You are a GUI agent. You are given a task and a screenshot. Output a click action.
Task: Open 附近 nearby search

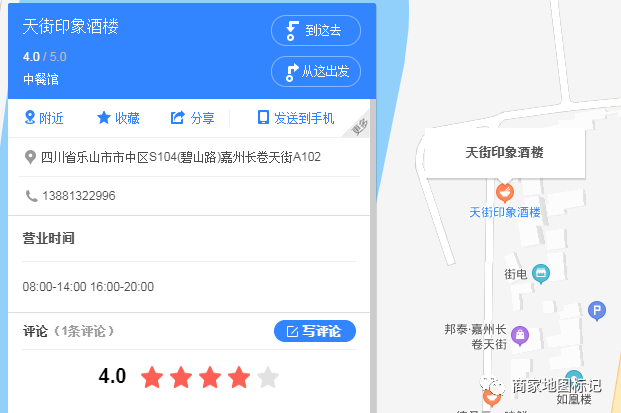(43, 118)
